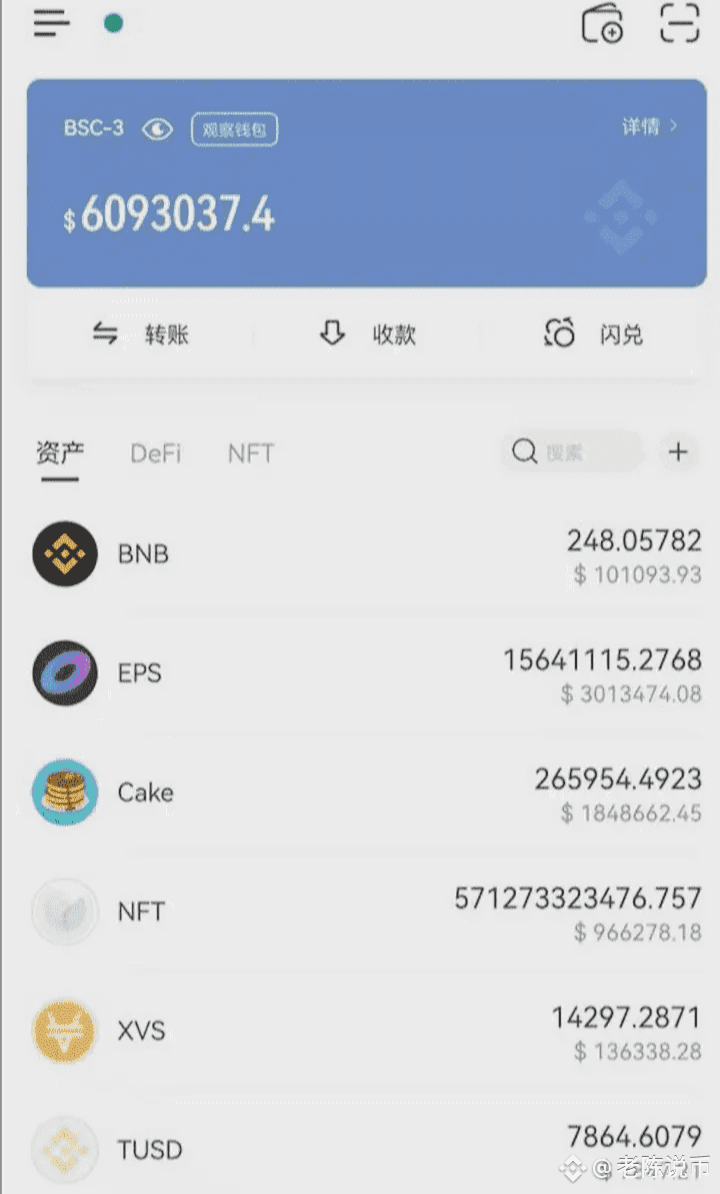This screenshot has width=720, height=1194.
Task: Open the NFT token row
Action: (x=360, y=911)
